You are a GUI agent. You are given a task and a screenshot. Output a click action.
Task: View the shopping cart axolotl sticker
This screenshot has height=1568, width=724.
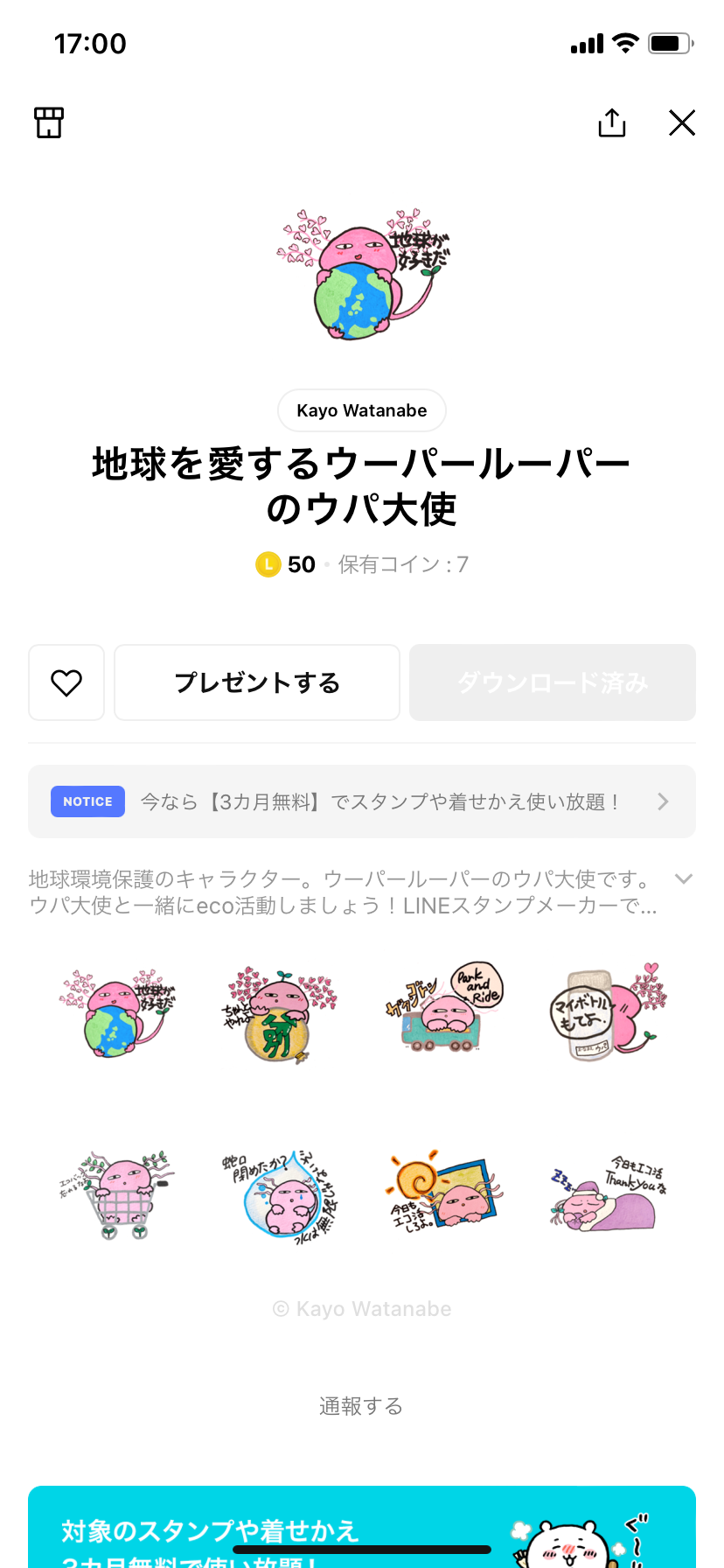(x=116, y=1194)
